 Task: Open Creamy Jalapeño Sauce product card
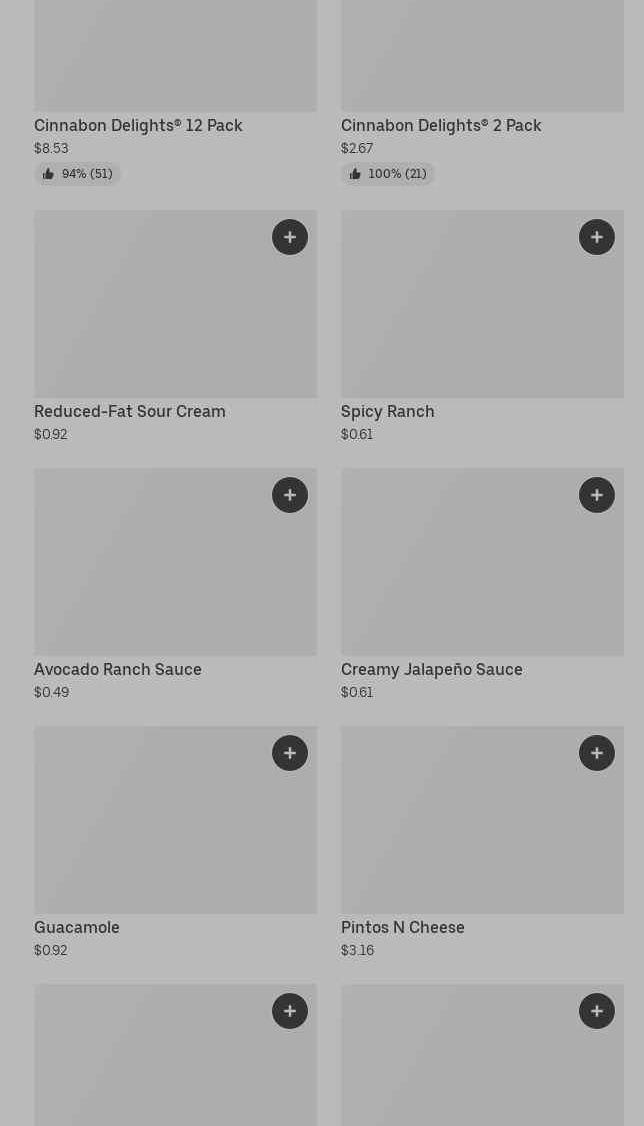coord(431,670)
